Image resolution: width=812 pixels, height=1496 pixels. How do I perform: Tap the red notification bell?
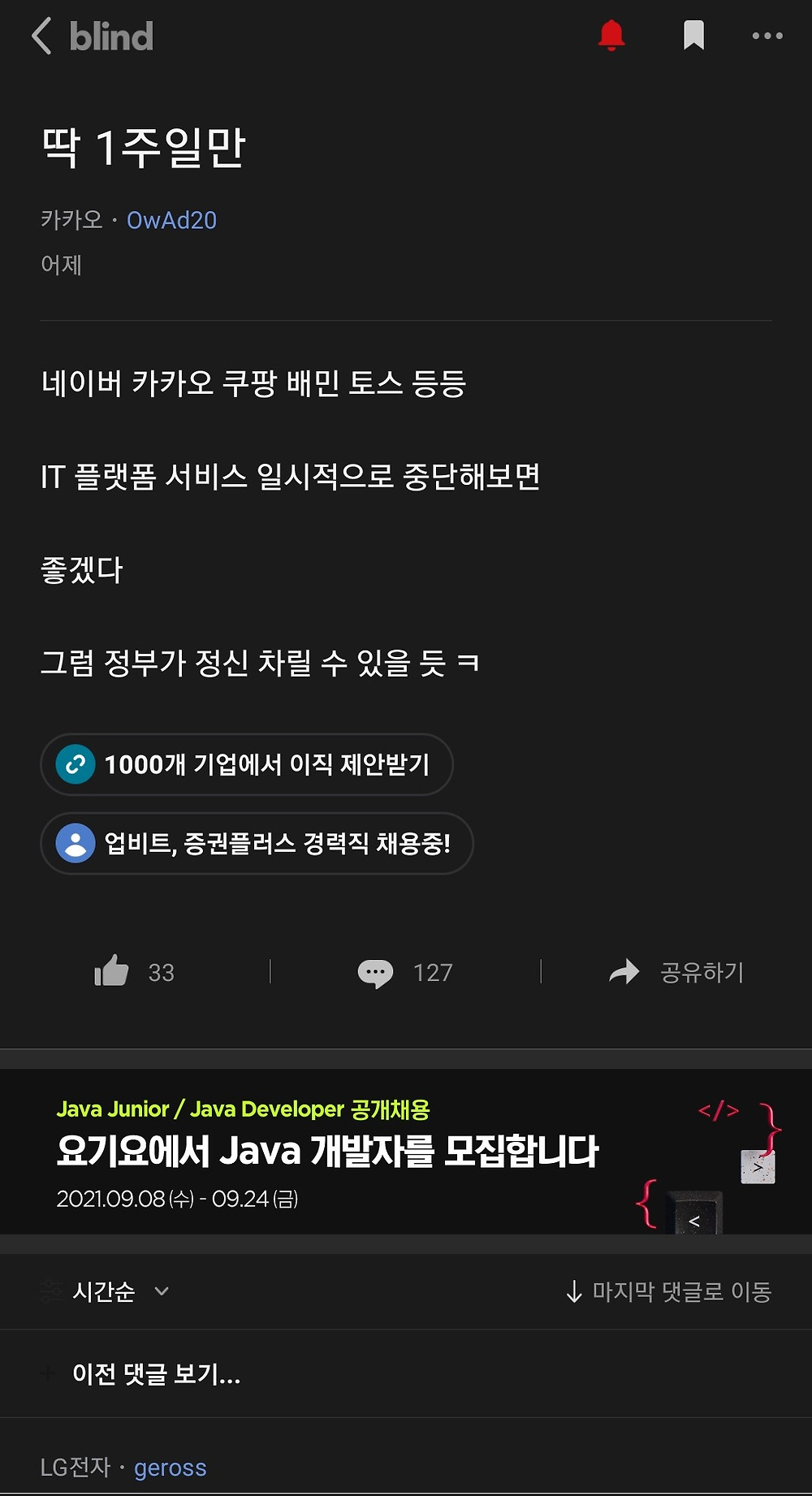[x=611, y=36]
